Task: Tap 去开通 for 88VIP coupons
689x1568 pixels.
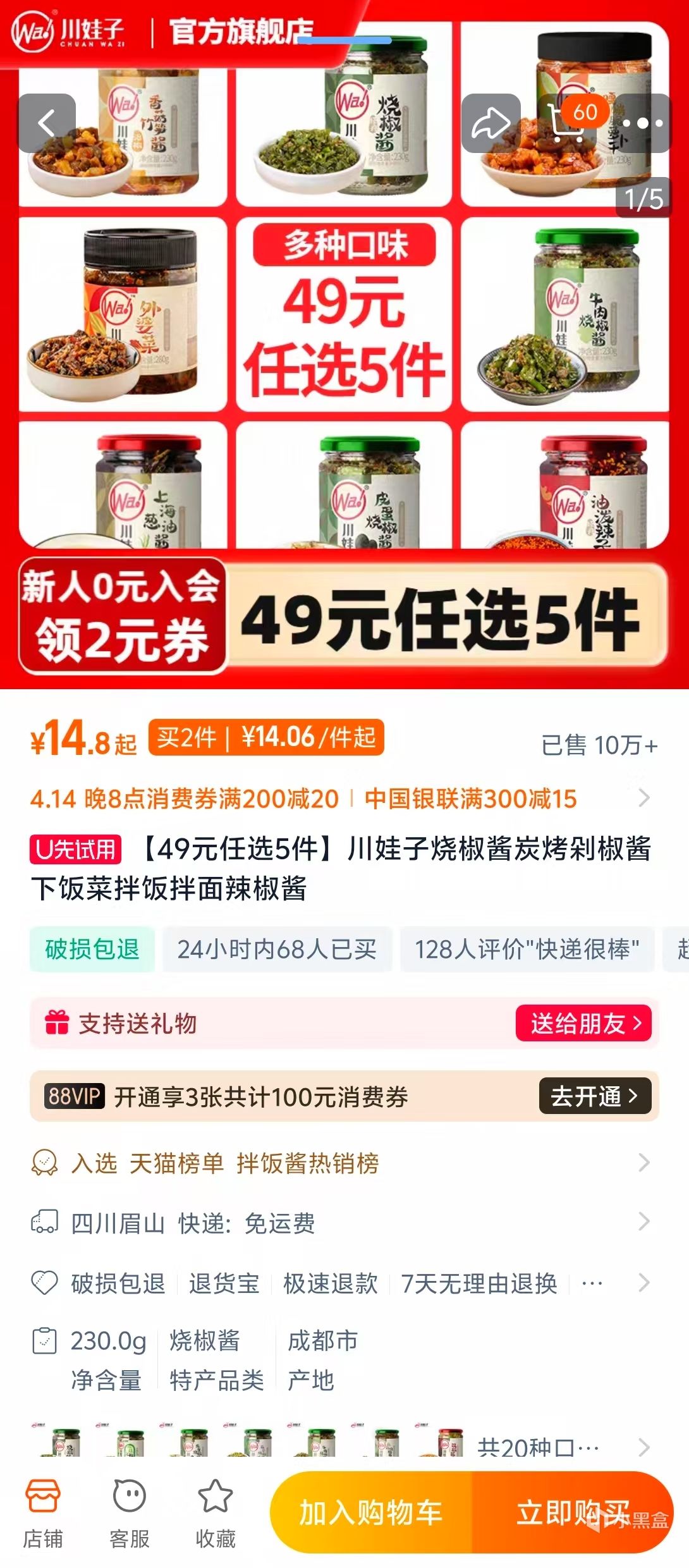Action: pyautogui.click(x=594, y=1096)
